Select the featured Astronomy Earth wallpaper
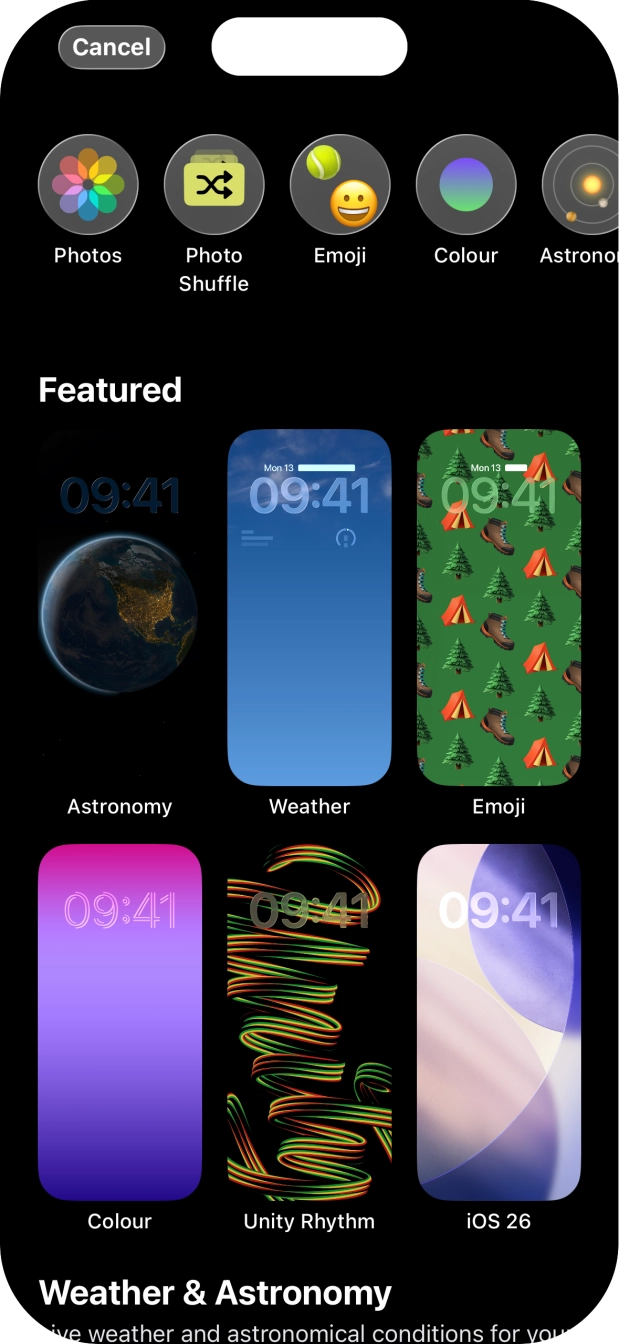The height and width of the screenshot is (1344, 619). [x=120, y=607]
